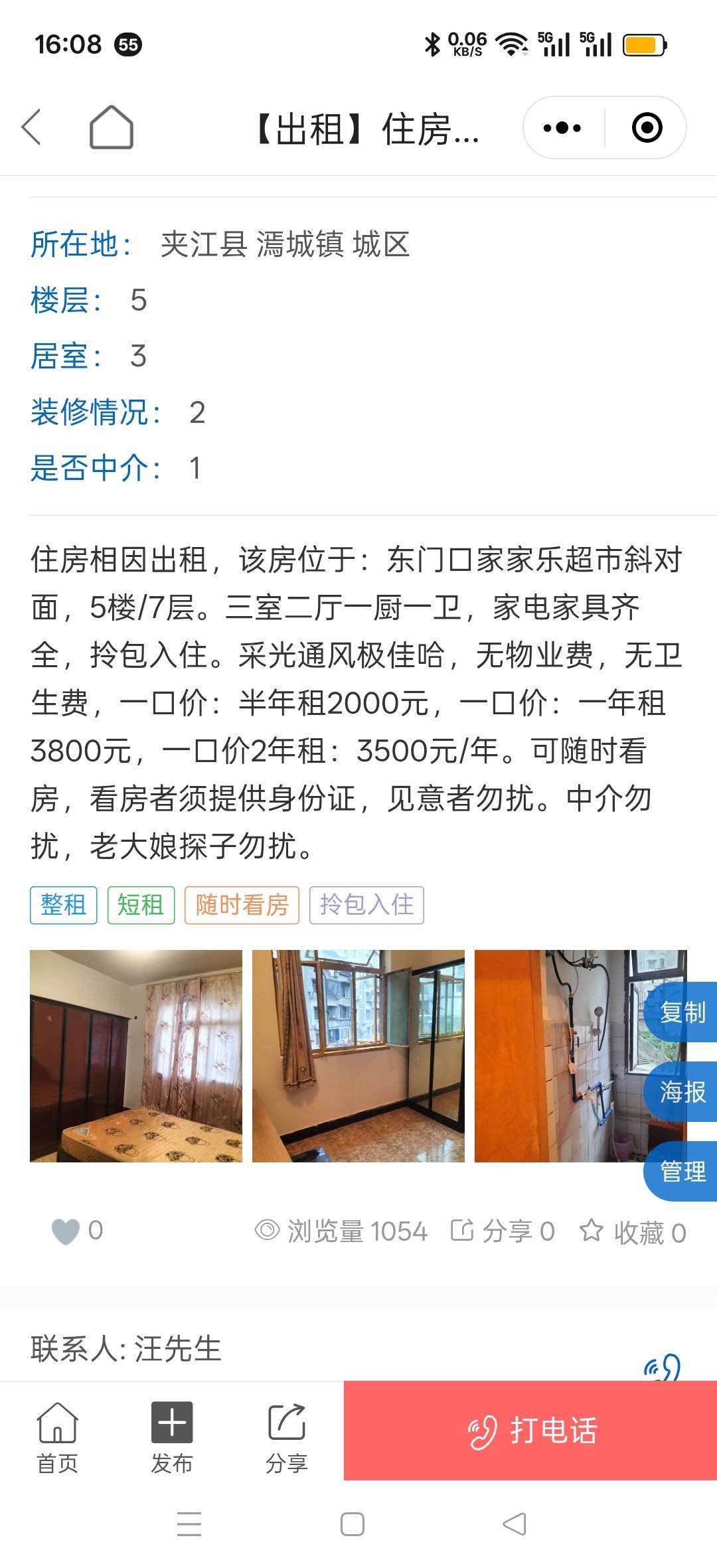Image resolution: width=717 pixels, height=1568 pixels.
Task: Go back using the top-left arrow
Action: pos(32,127)
